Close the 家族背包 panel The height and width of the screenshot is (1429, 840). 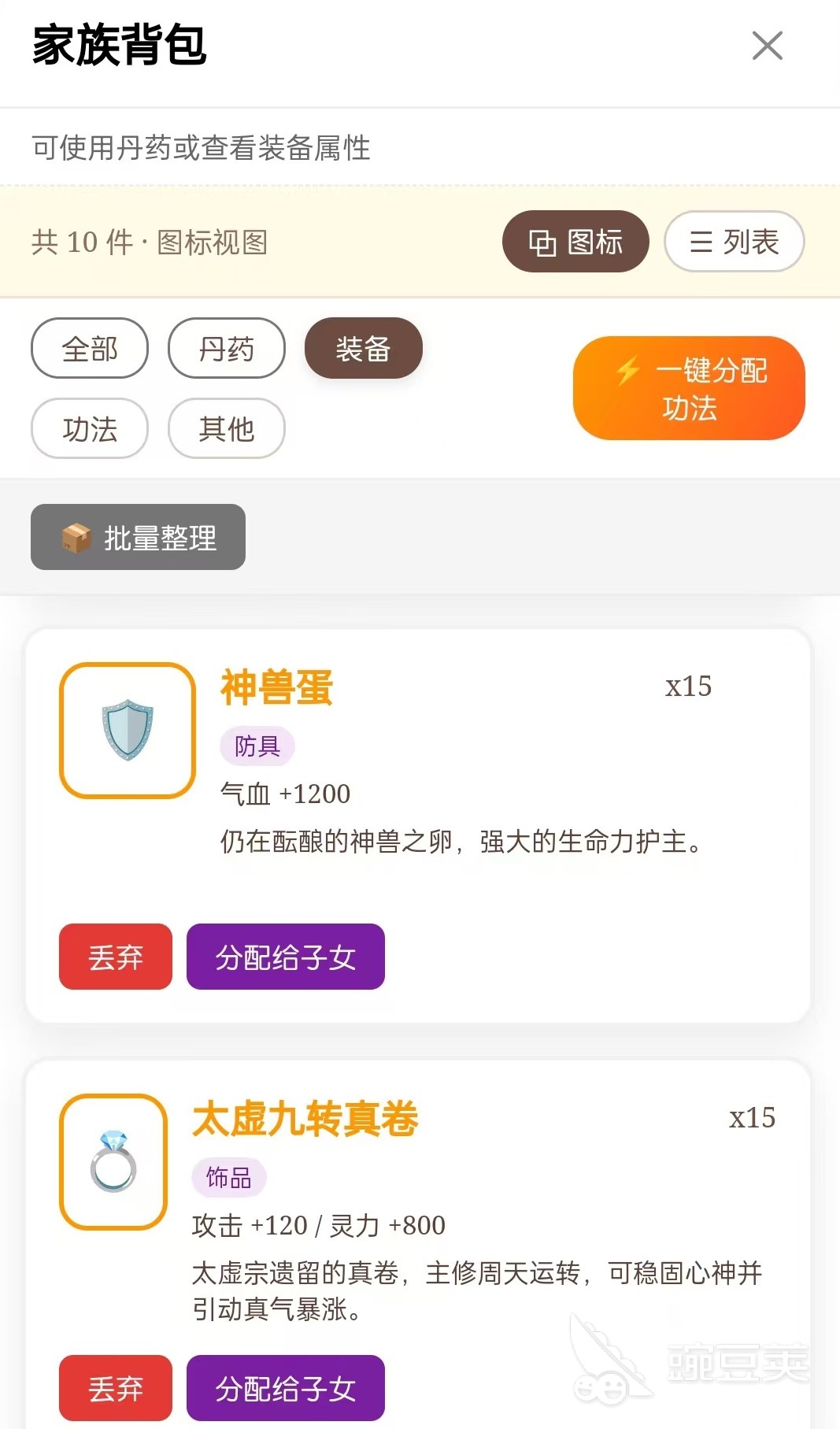pyautogui.click(x=767, y=46)
